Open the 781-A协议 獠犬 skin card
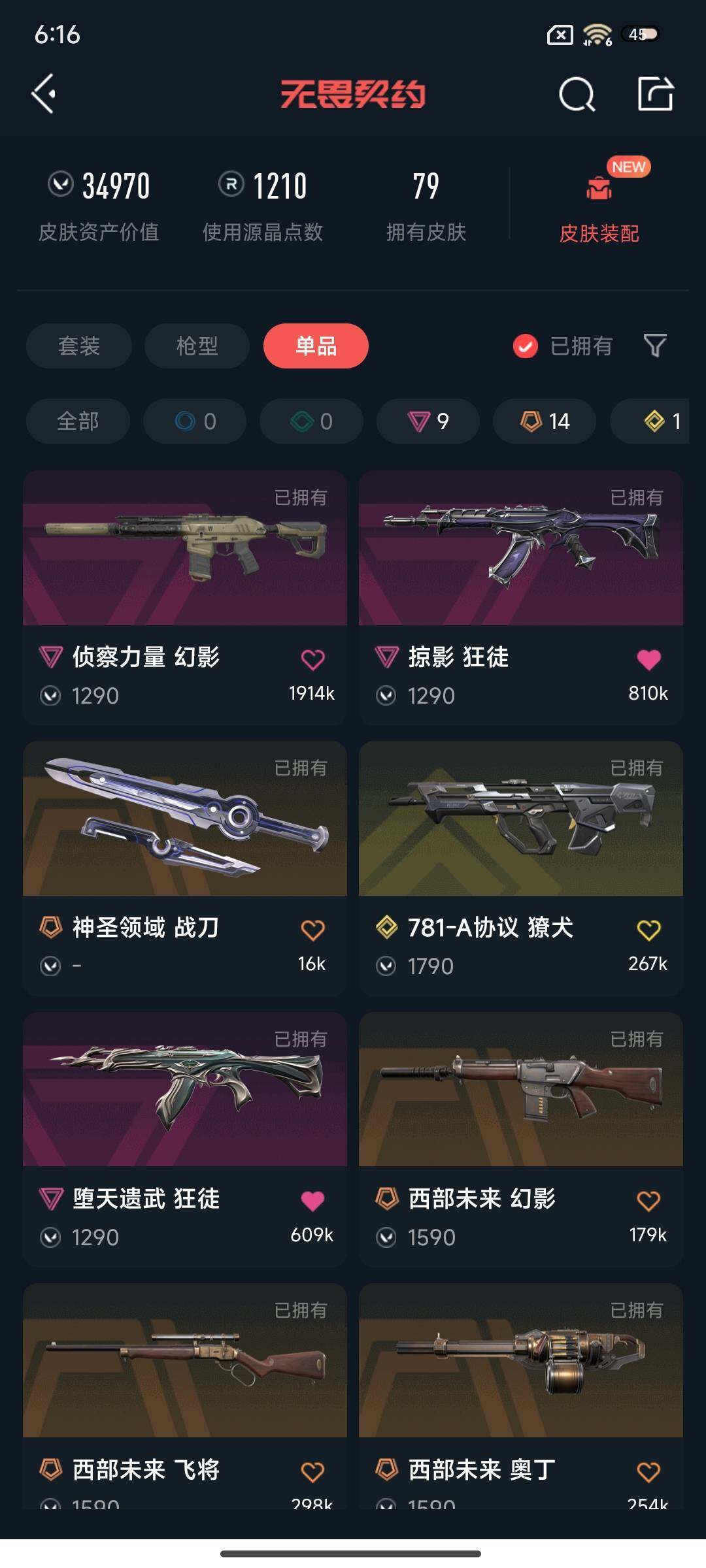Viewport: 706px width, 1568px height. 521,819
